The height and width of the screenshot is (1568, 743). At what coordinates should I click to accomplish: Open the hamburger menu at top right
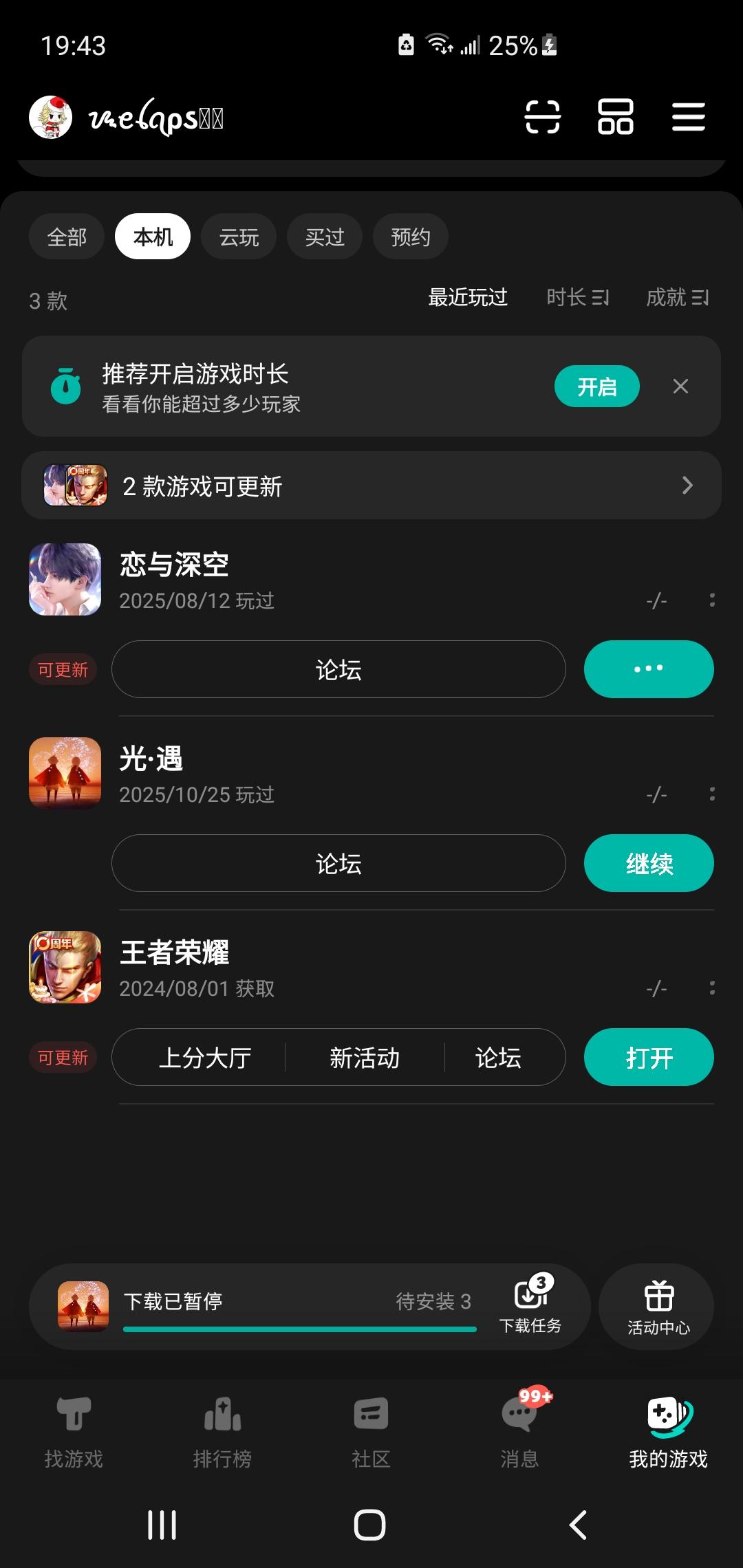pyautogui.click(x=688, y=118)
